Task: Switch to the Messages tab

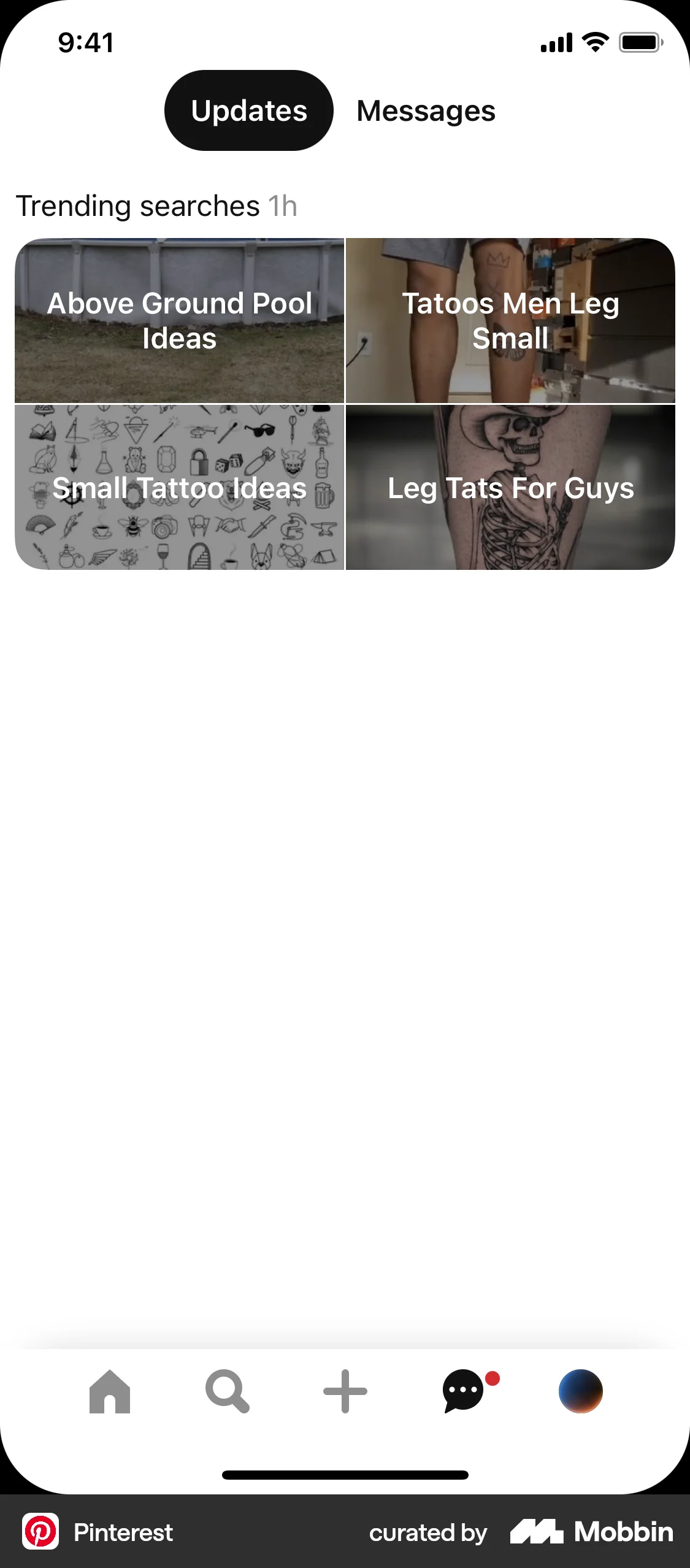Action: [427, 111]
